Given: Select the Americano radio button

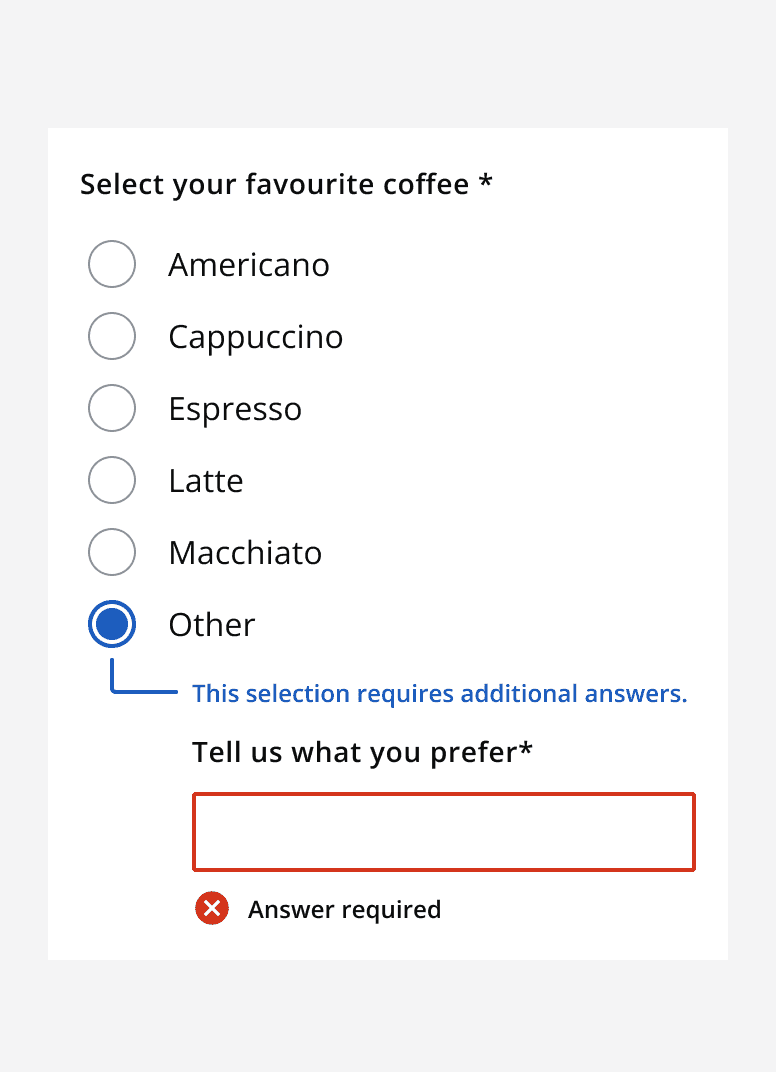Looking at the screenshot, I should pyautogui.click(x=111, y=264).
